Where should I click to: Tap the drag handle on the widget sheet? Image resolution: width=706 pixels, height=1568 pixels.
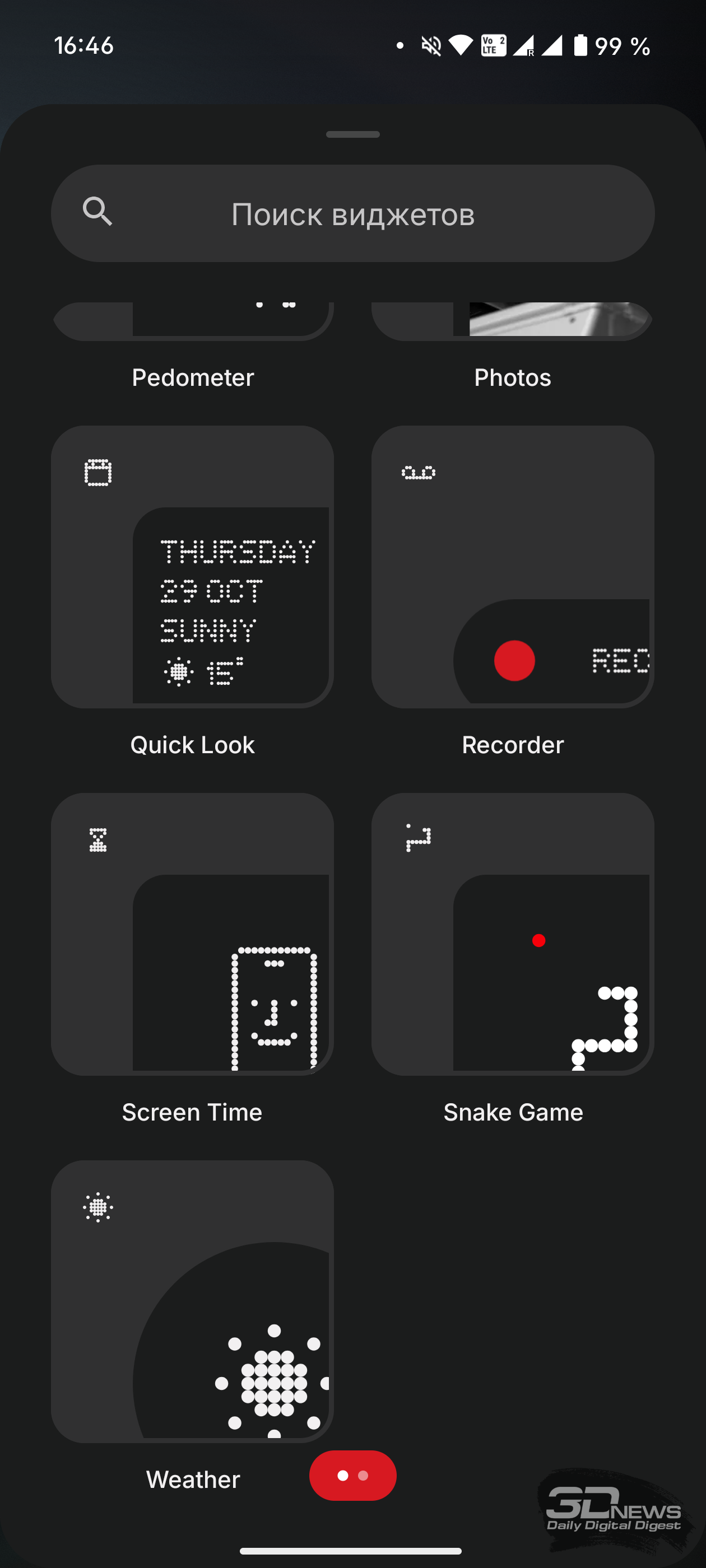click(352, 134)
